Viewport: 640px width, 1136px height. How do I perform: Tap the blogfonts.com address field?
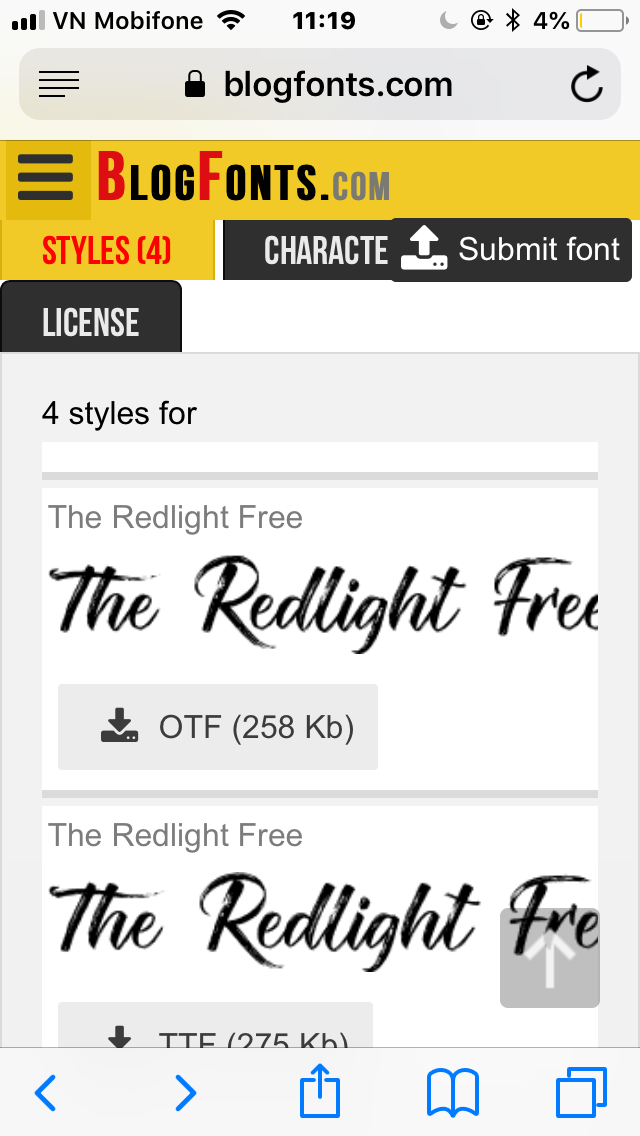[x=320, y=84]
